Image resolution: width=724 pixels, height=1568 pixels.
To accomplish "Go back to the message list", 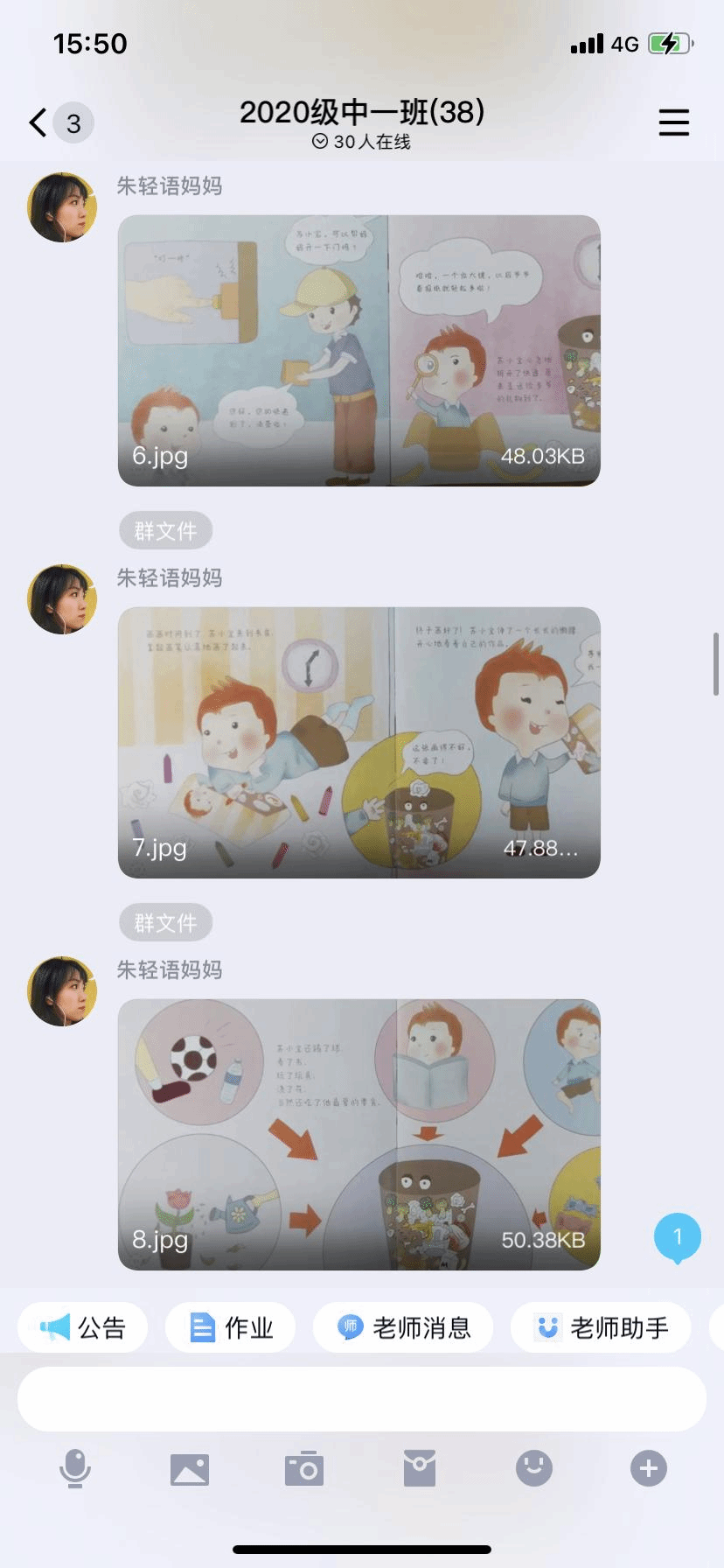I will [x=38, y=122].
